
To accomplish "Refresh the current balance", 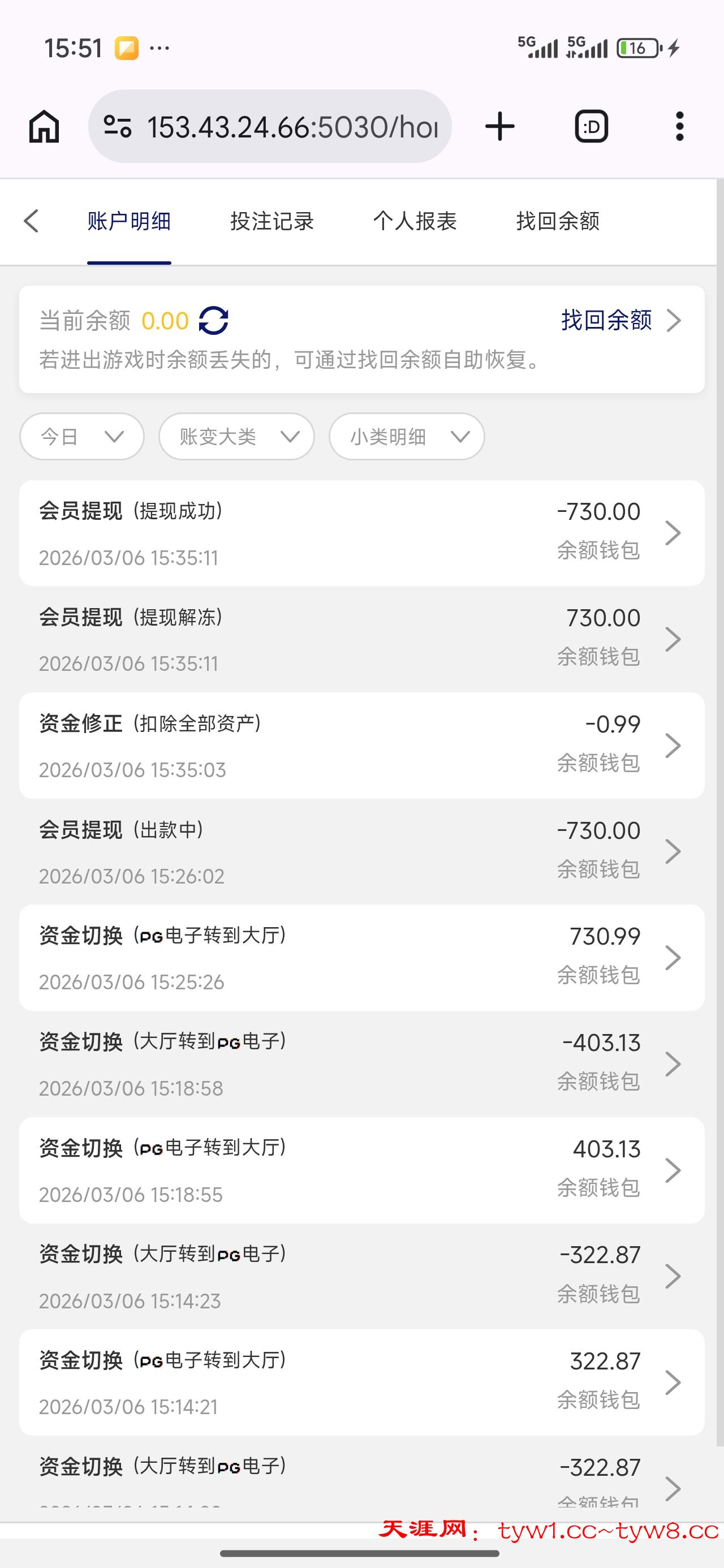I will [214, 321].
